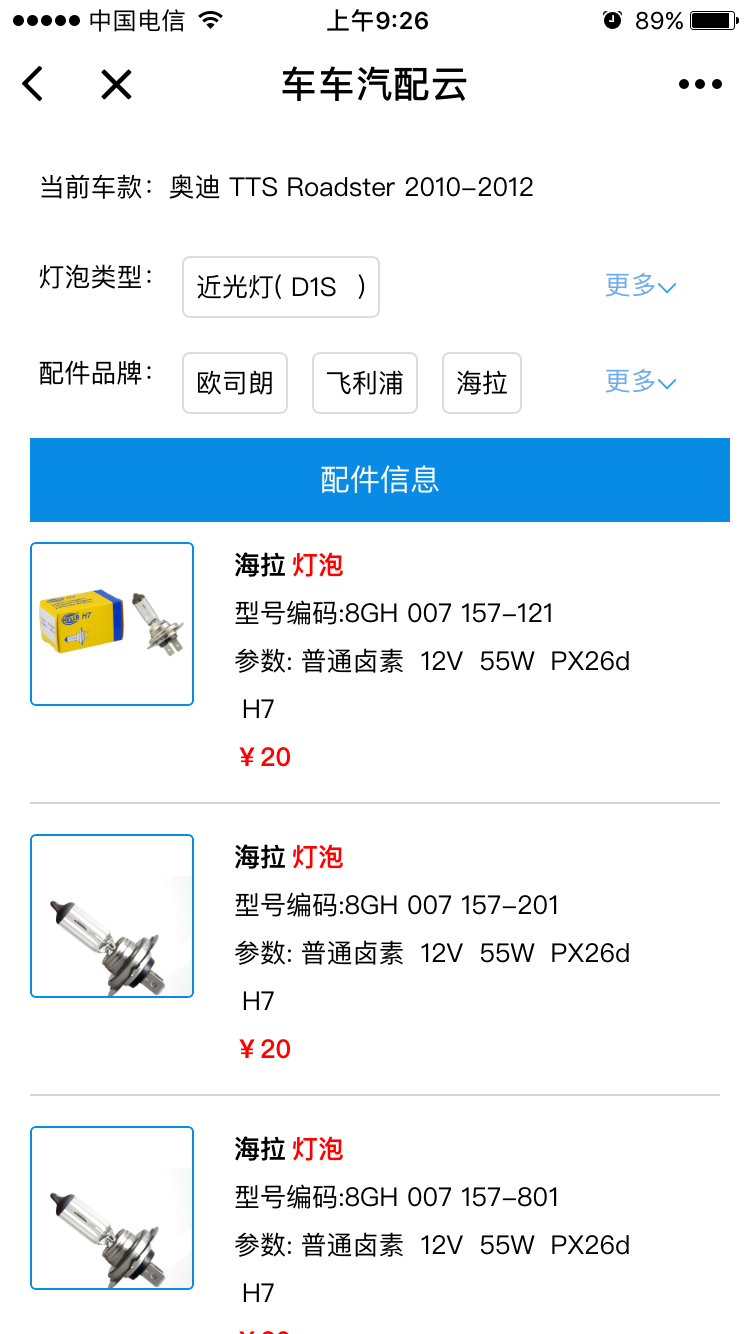Expand 更多 next to 灯泡类型
The width and height of the screenshot is (750, 1334).
pyautogui.click(x=641, y=286)
